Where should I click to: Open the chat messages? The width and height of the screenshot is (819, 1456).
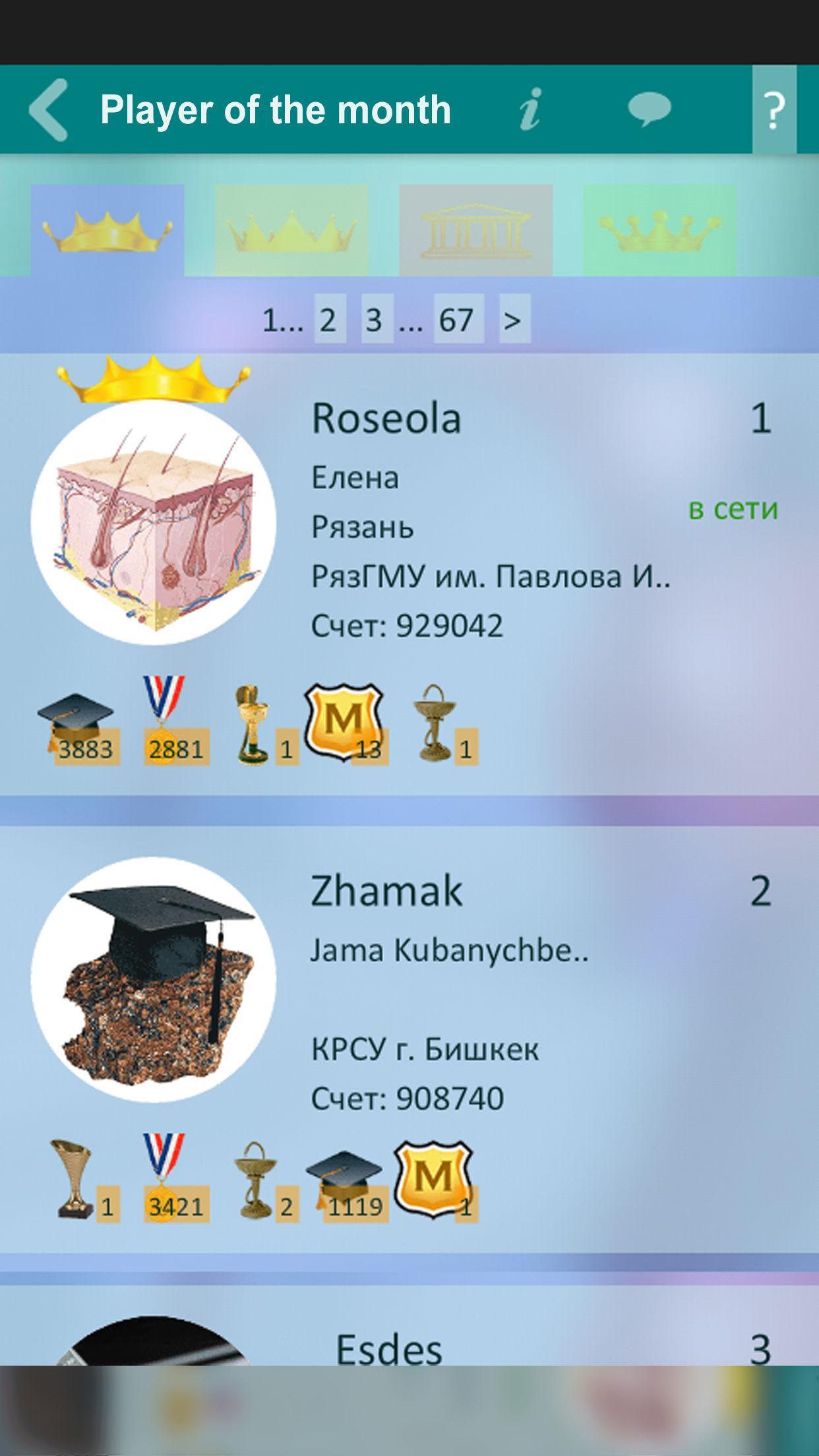[x=648, y=109]
